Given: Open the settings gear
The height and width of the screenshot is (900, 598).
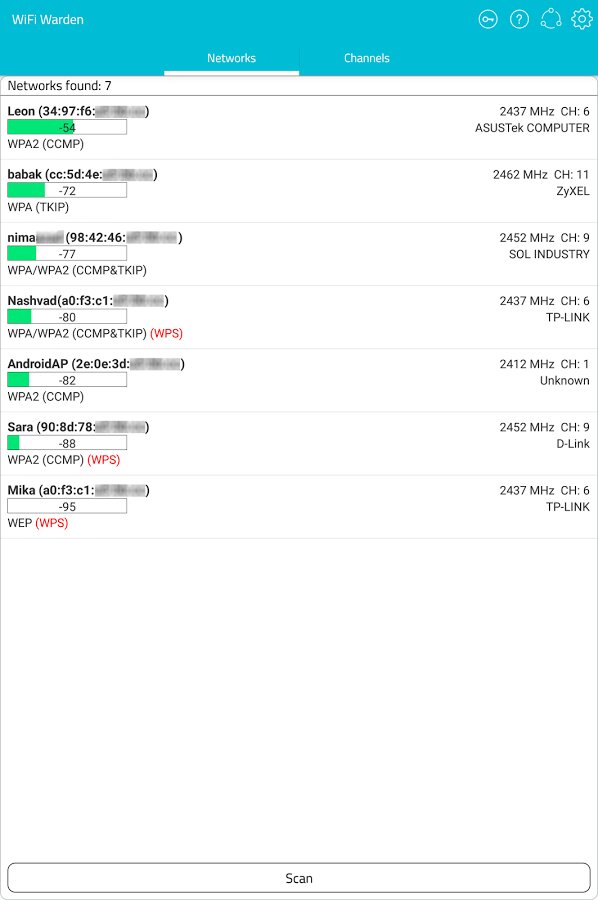Looking at the screenshot, I should coord(581,19).
